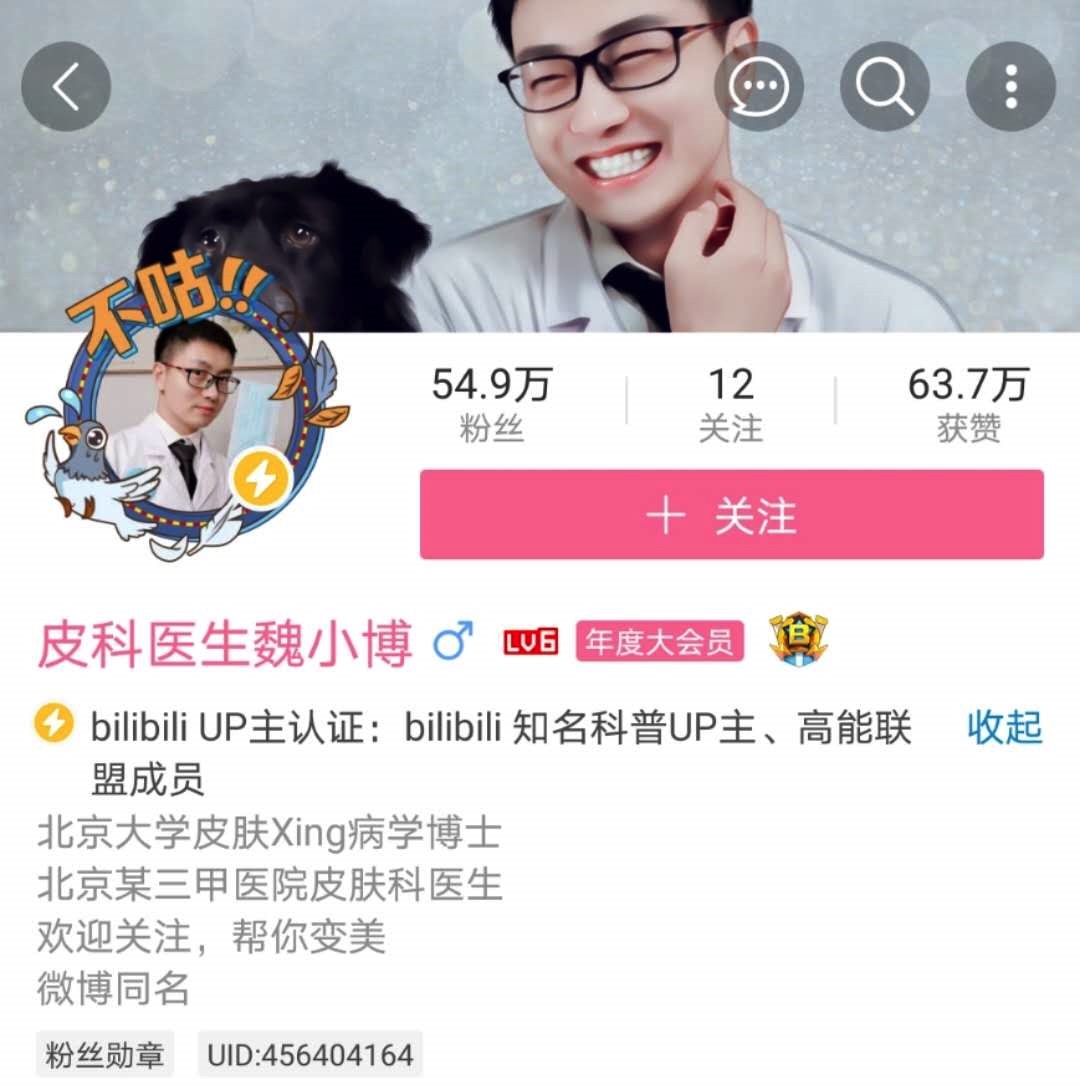Screen dimensions: 1080x1085
Task: Tap the UID:456404164 chip
Action: 310,1054
